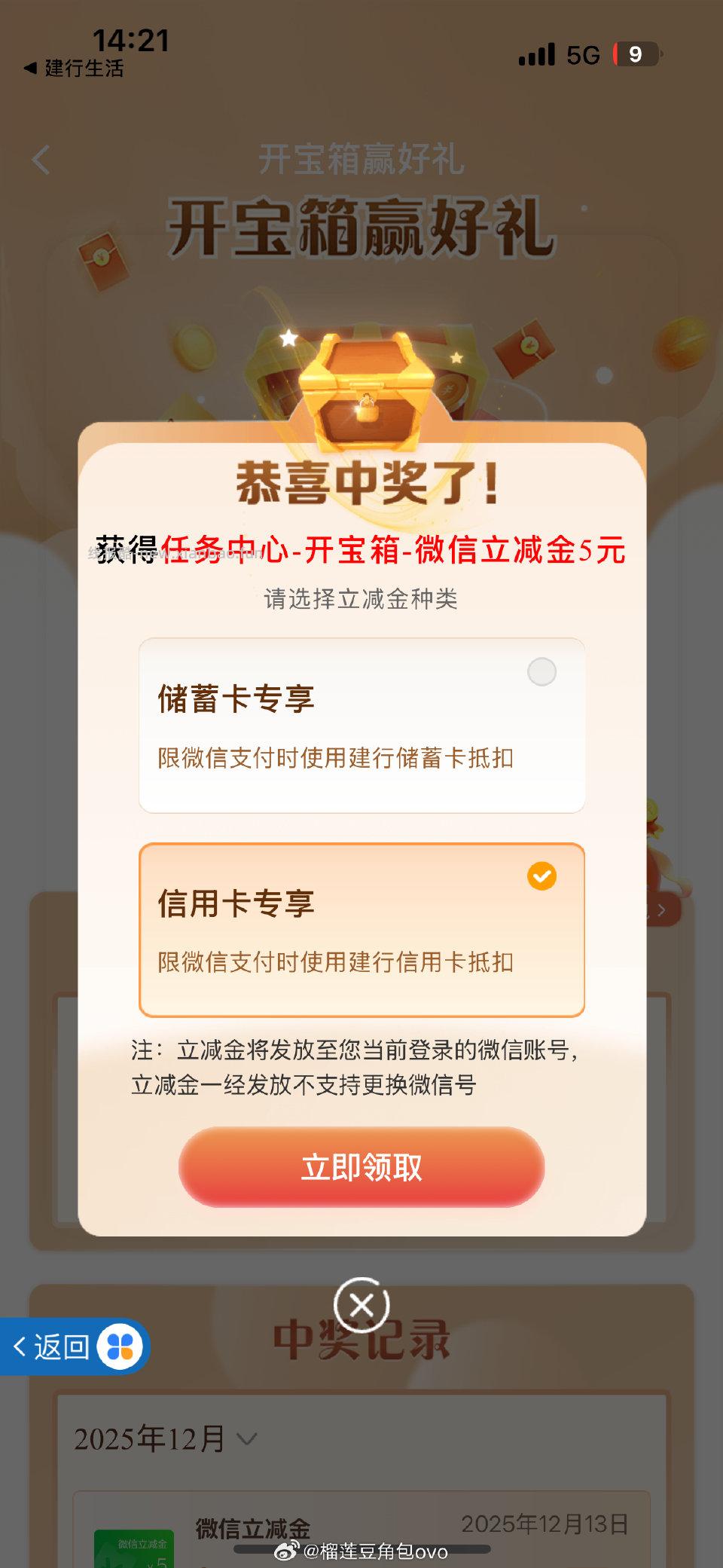
Task: Tap the orange checkmark on 信用卡专享
Action: click(x=541, y=876)
